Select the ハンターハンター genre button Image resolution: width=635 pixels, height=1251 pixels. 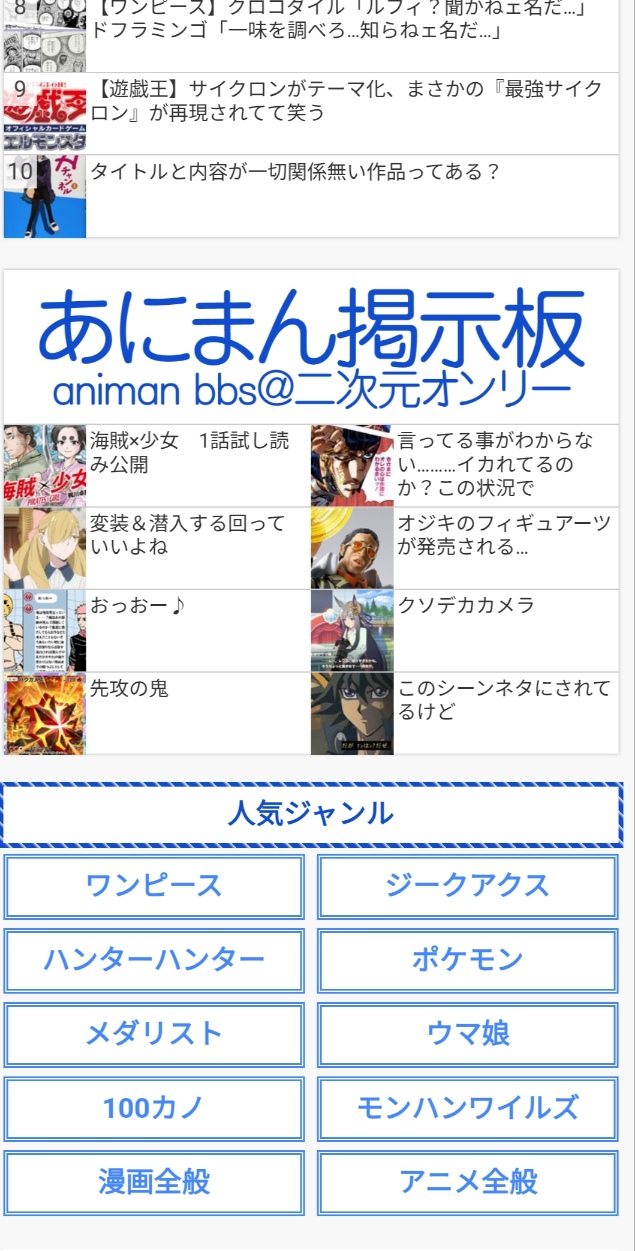coord(154,960)
